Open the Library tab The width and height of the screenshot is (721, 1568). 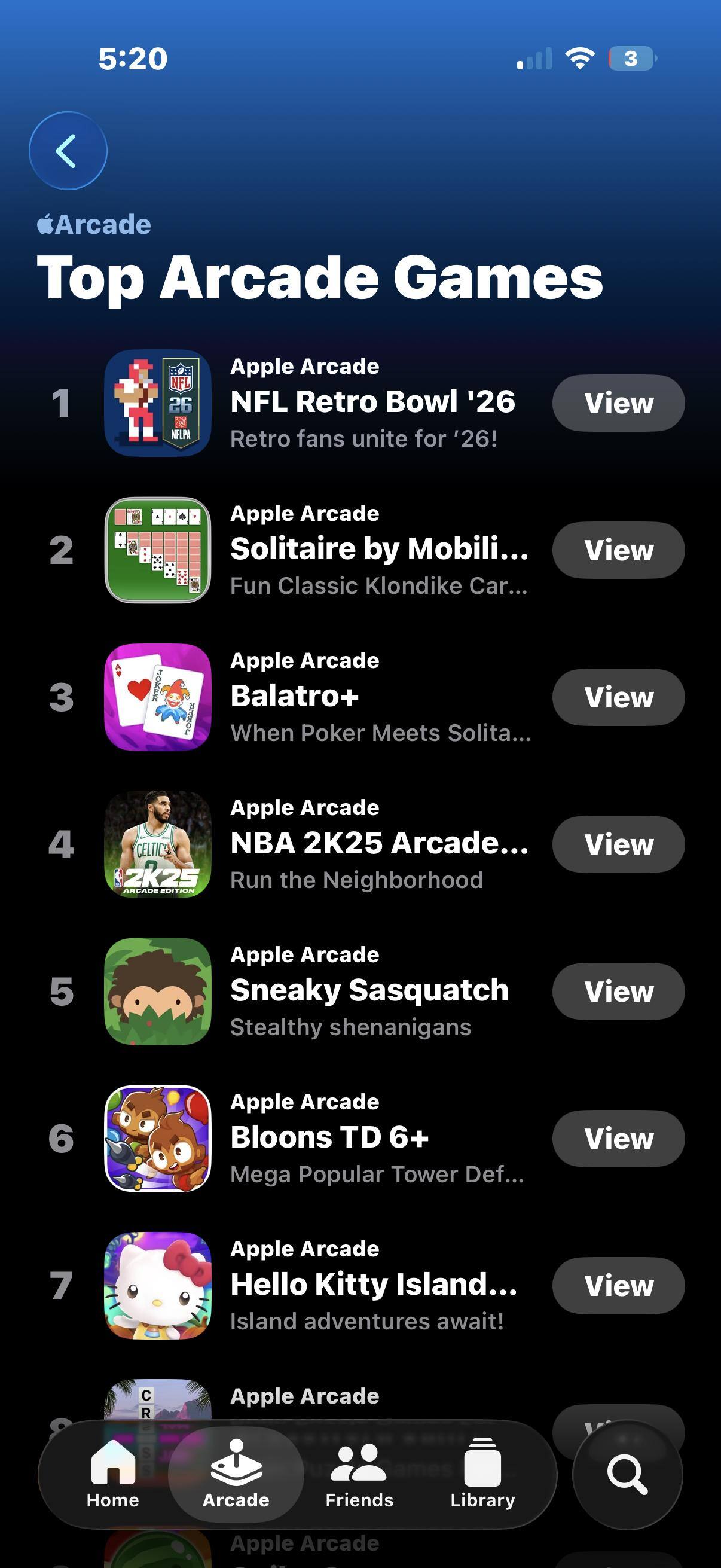point(482,1474)
